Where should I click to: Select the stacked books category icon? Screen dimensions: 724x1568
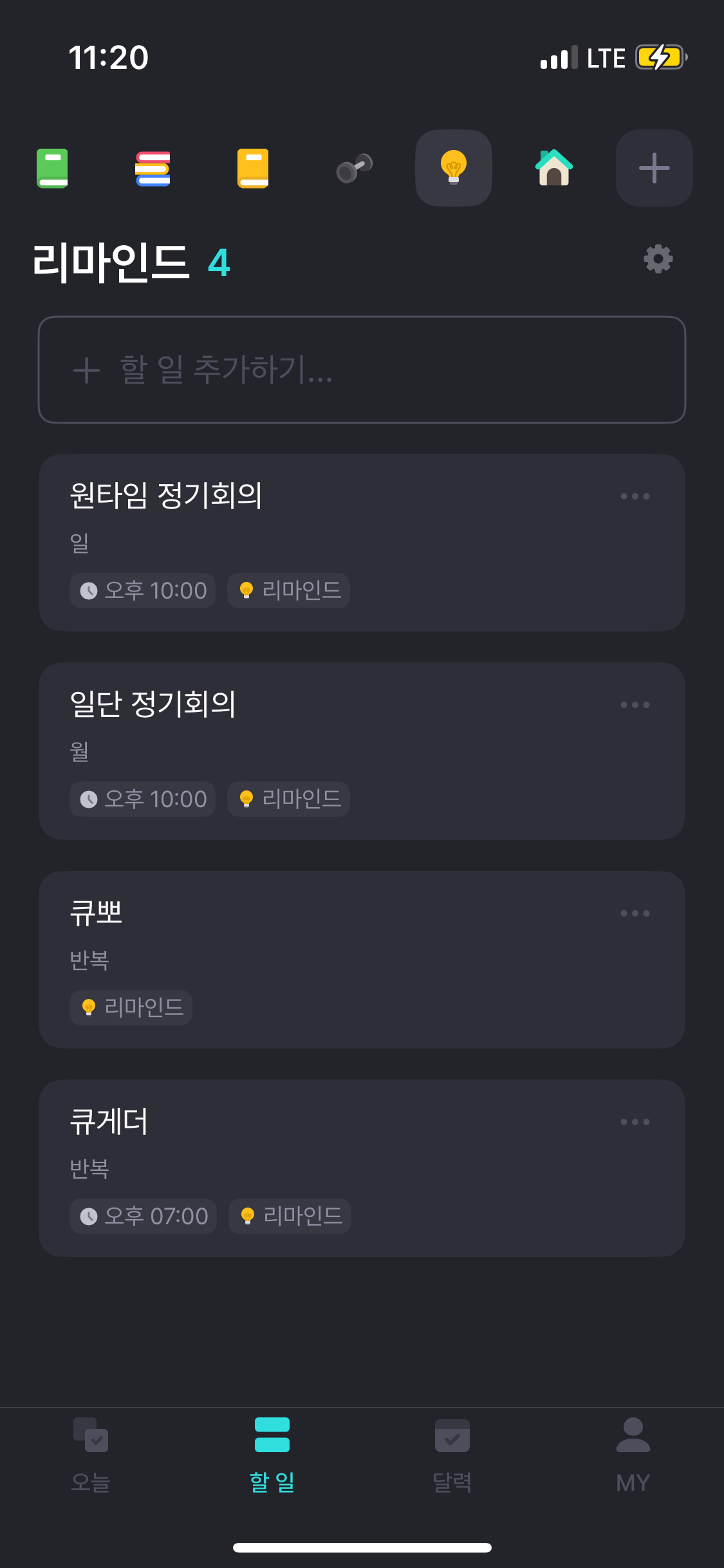click(153, 168)
